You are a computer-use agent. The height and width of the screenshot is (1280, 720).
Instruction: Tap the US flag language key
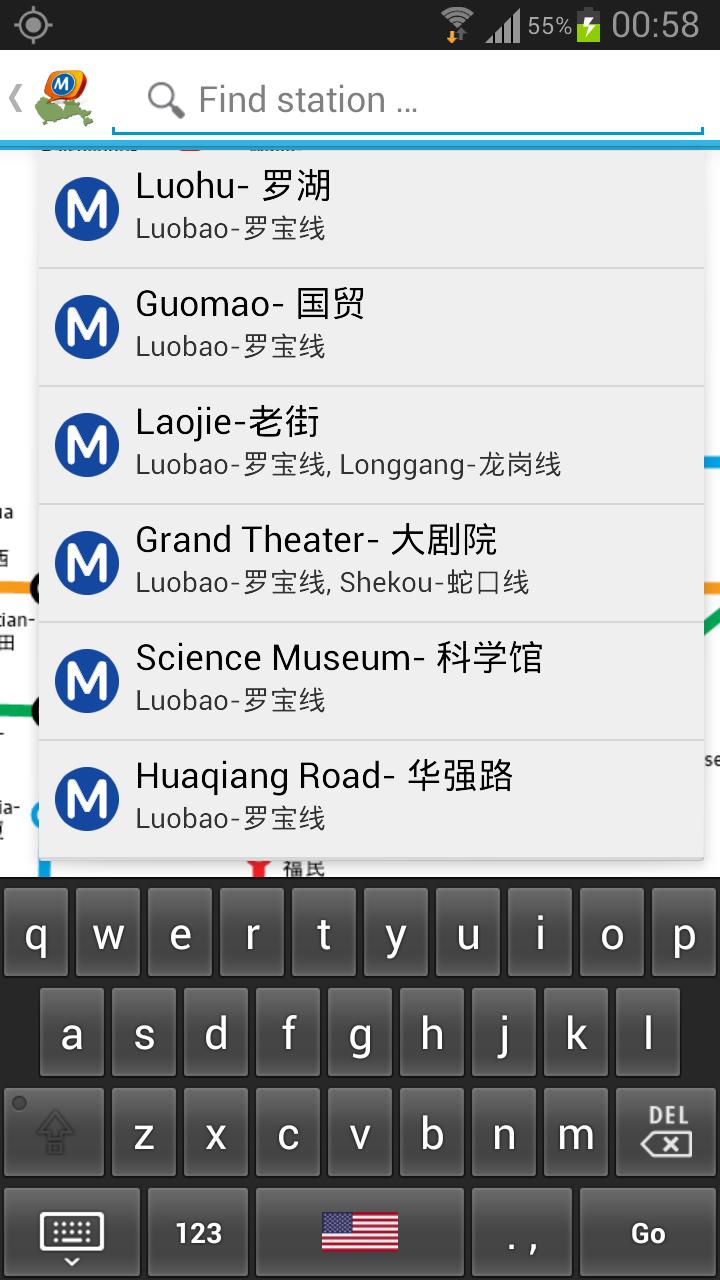coord(360,1231)
